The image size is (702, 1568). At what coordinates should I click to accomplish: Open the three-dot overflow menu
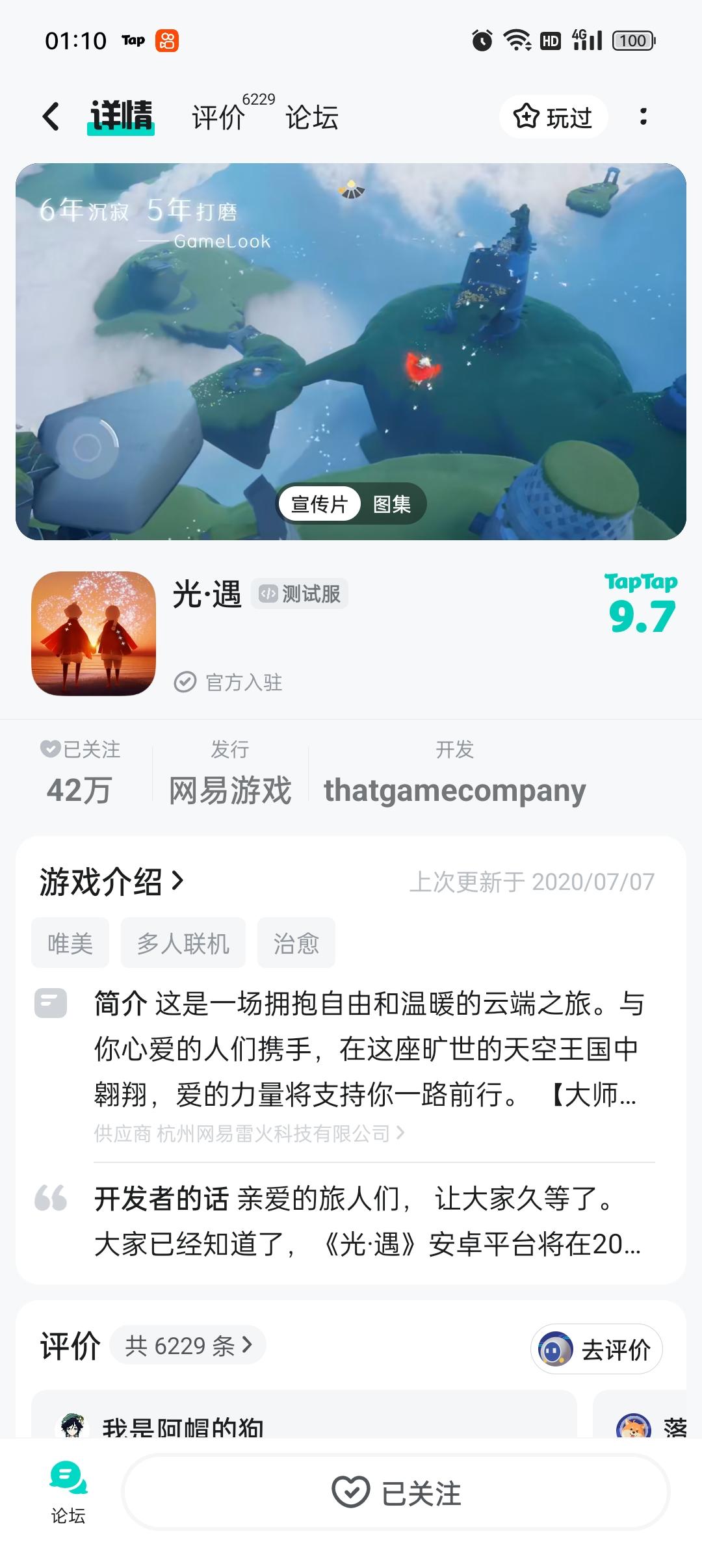[x=643, y=117]
